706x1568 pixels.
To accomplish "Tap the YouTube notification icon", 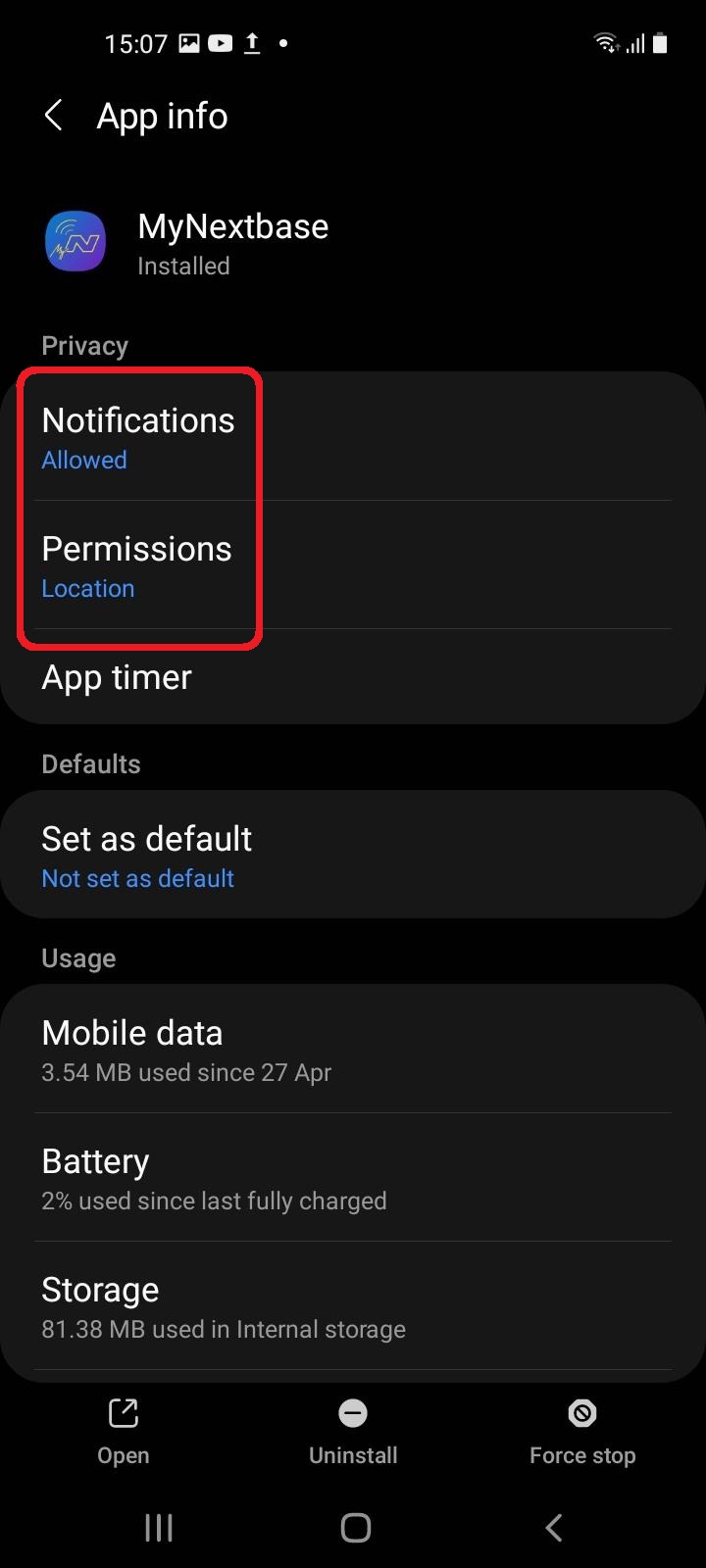I will click(x=220, y=42).
